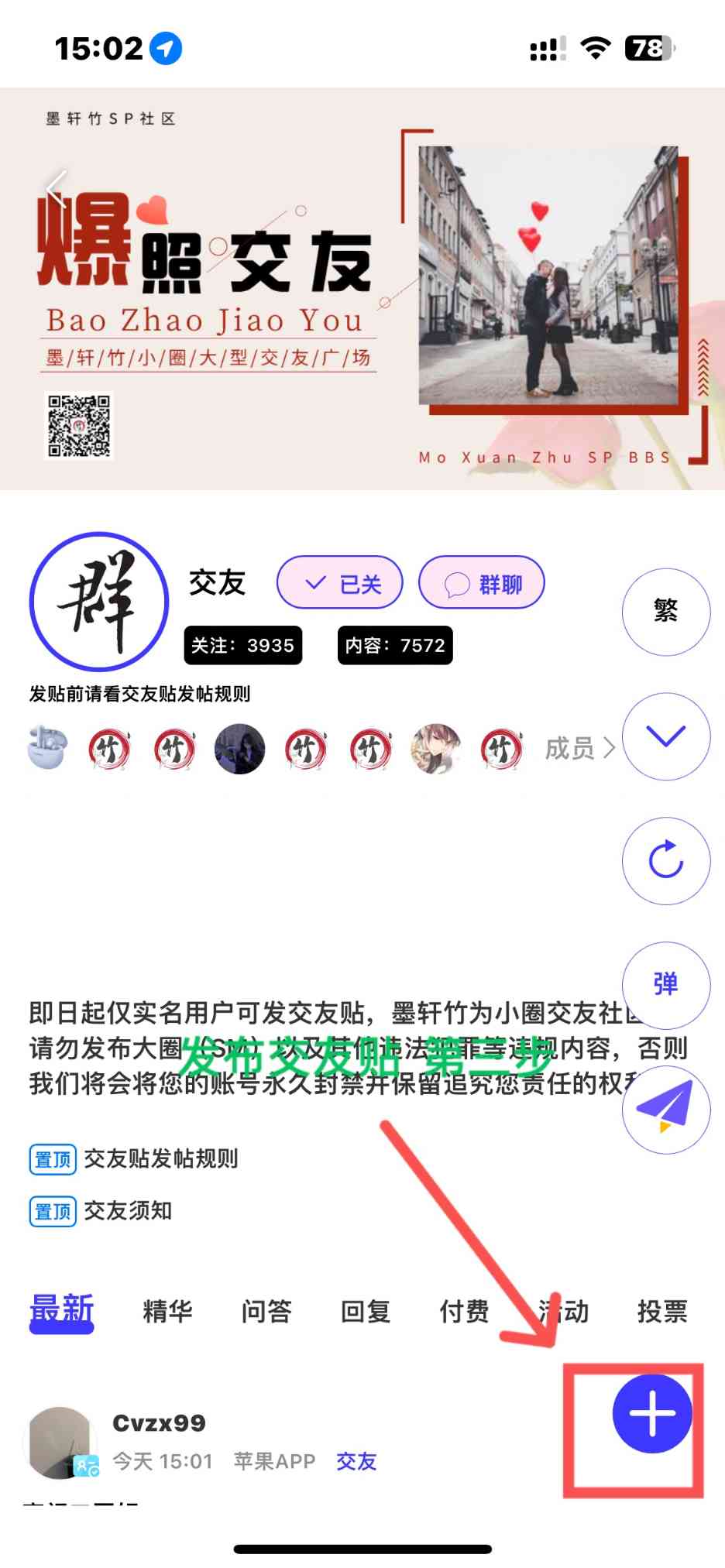
Task: Refresh the page with the circular arrow
Action: pos(666,860)
